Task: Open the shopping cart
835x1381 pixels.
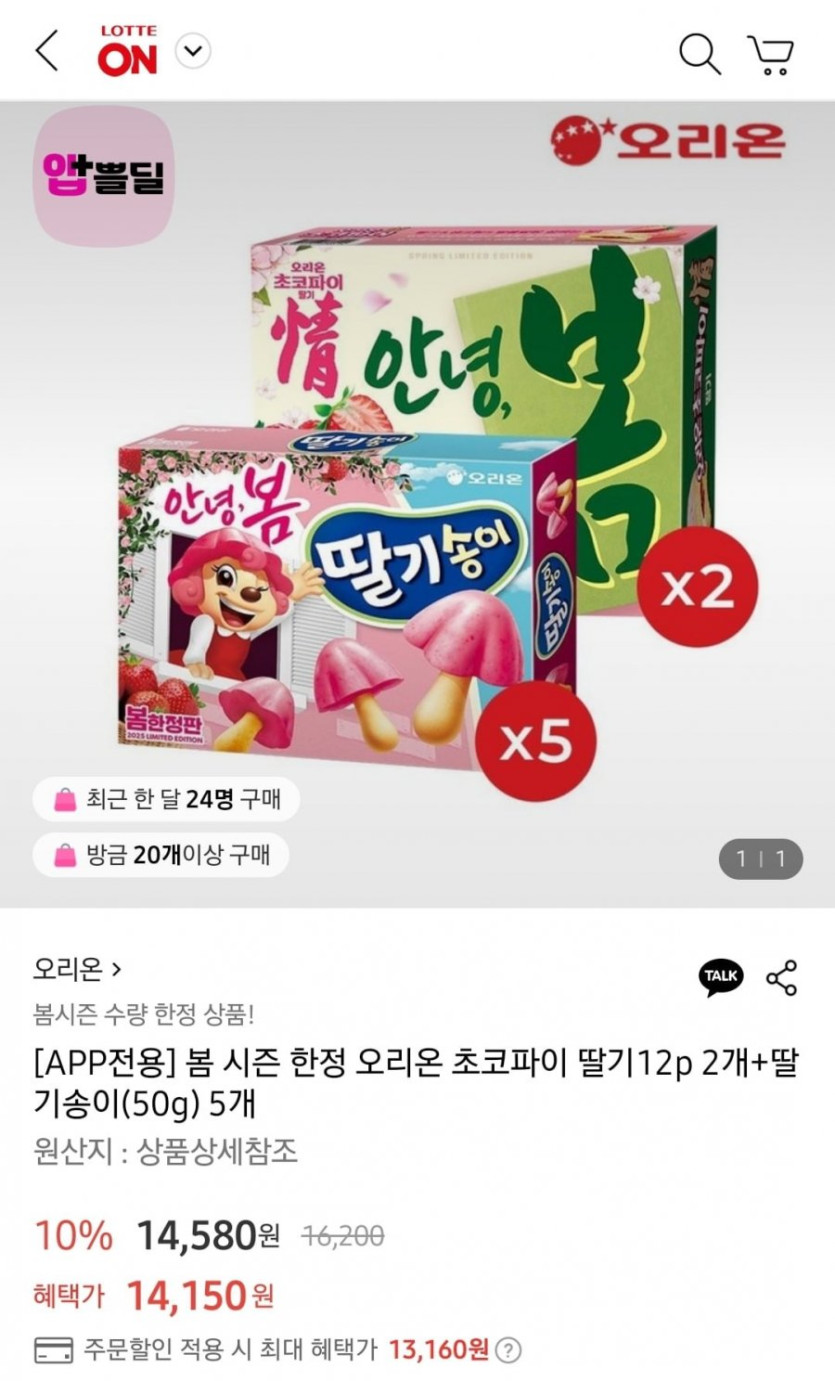Action: (770, 54)
